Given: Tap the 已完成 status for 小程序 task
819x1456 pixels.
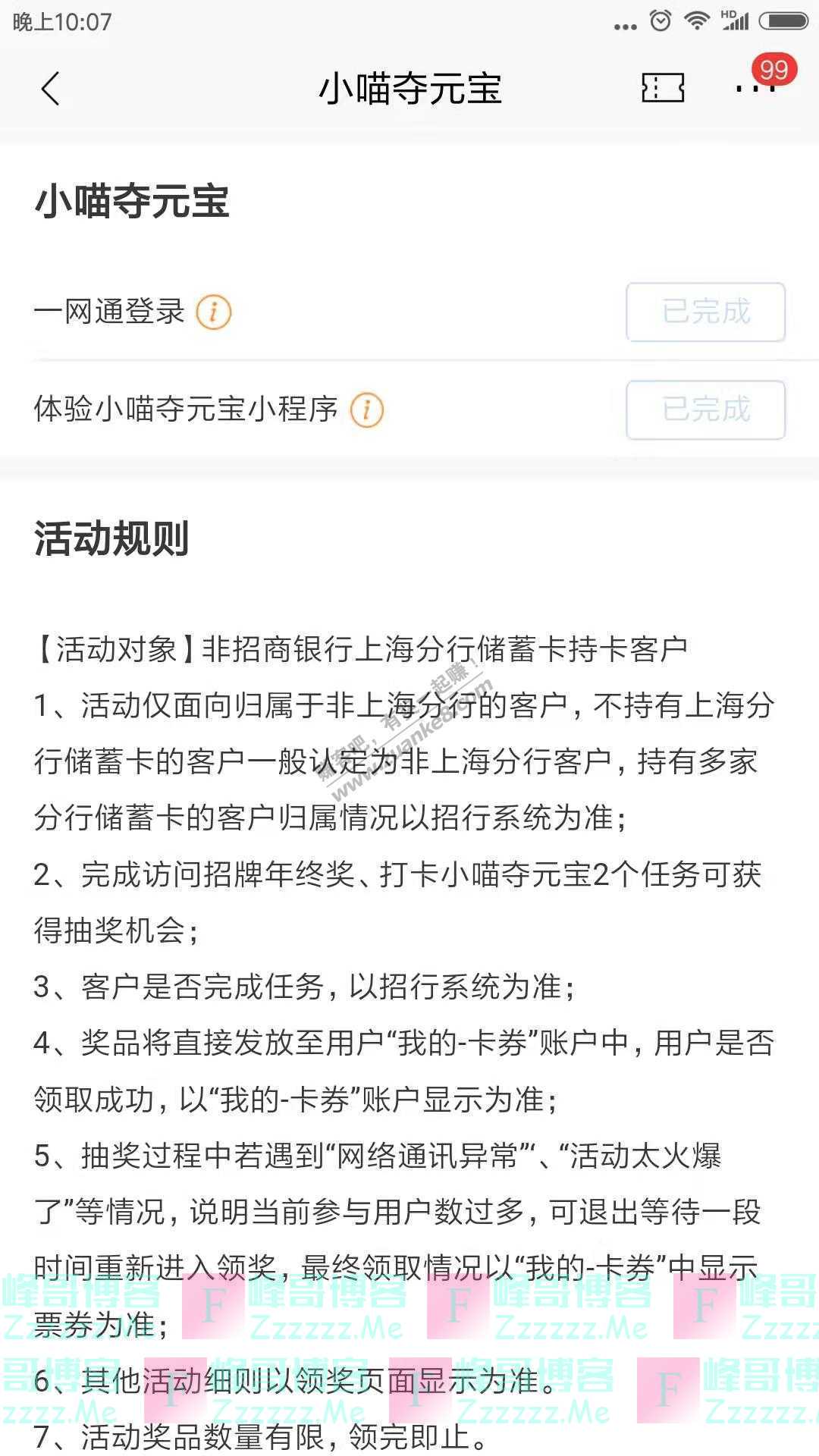Looking at the screenshot, I should tap(705, 409).
